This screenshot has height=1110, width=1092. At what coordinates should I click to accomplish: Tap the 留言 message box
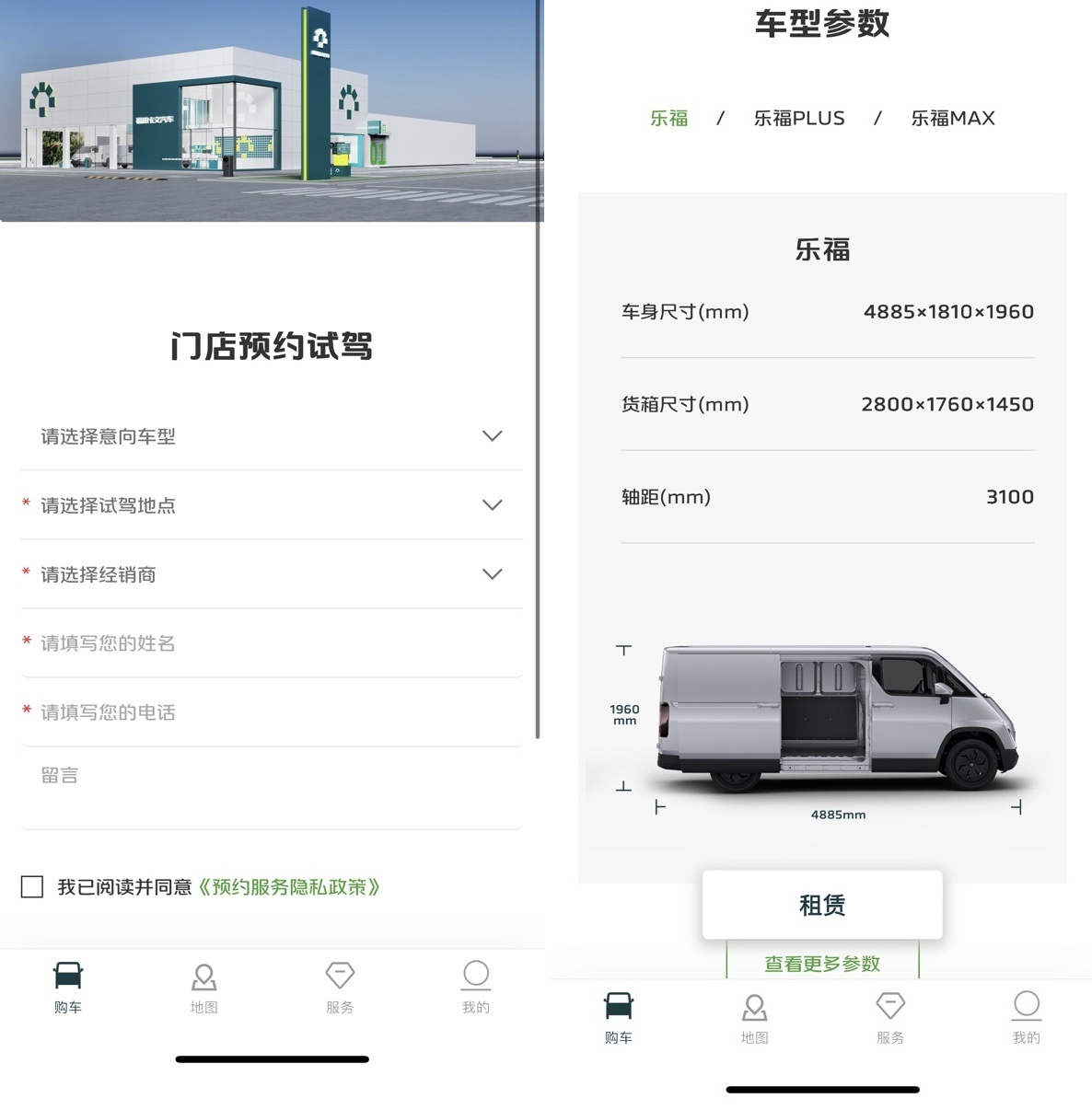(x=271, y=789)
